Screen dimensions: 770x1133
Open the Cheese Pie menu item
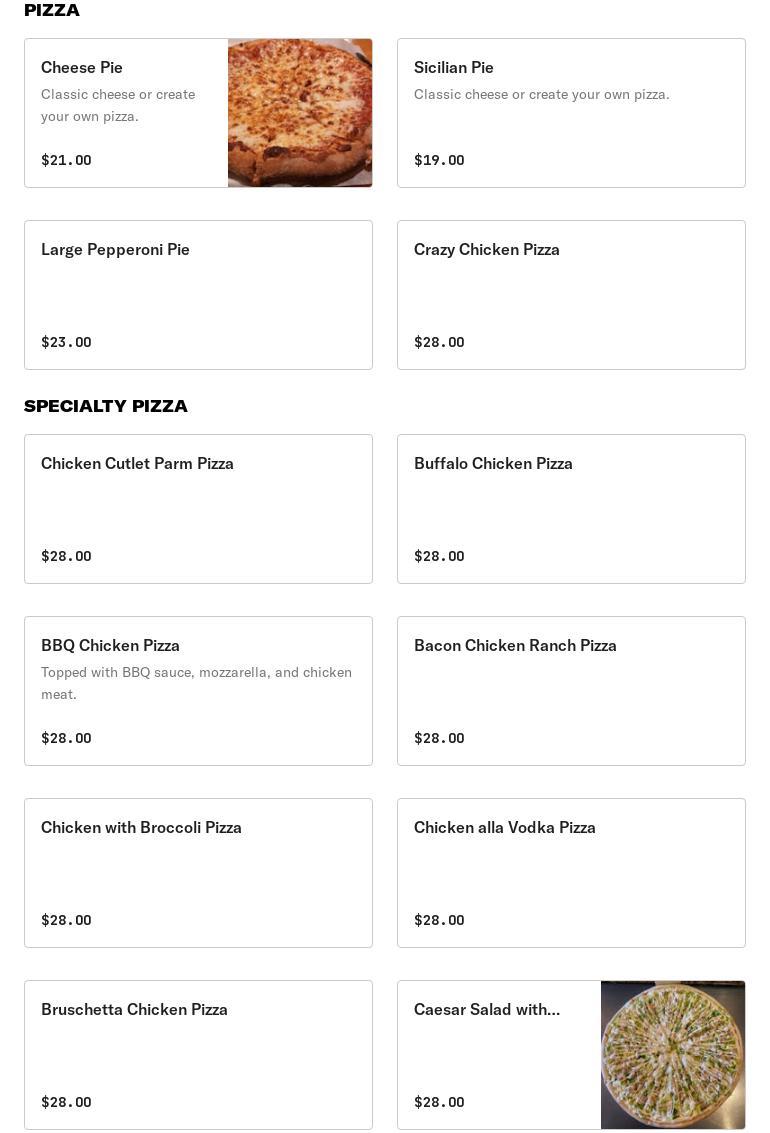click(198, 113)
